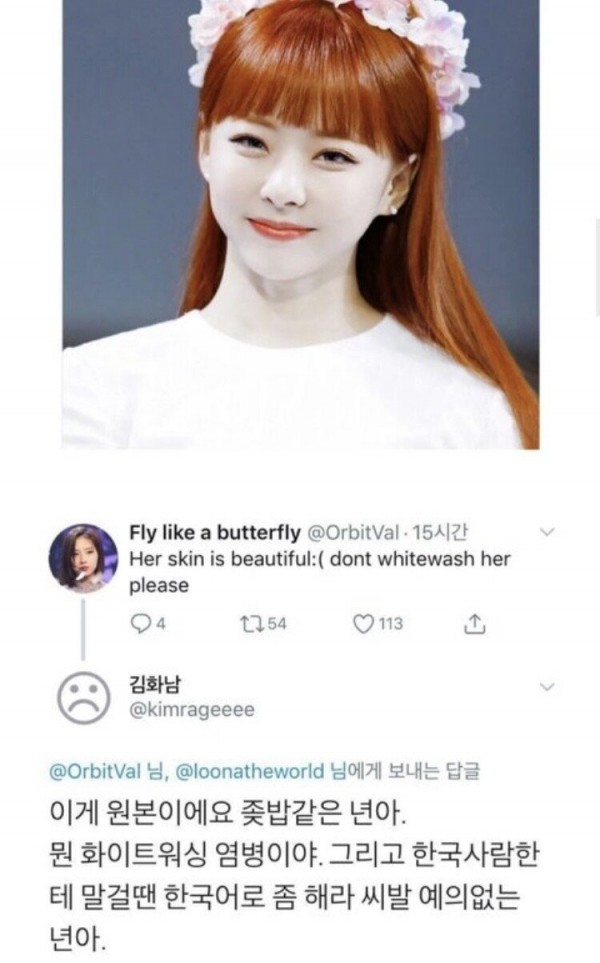Open dropdown chevron on @kimrageeee's tweet
Image resolution: width=600 pixels, height=963 pixels.
coord(546,687)
